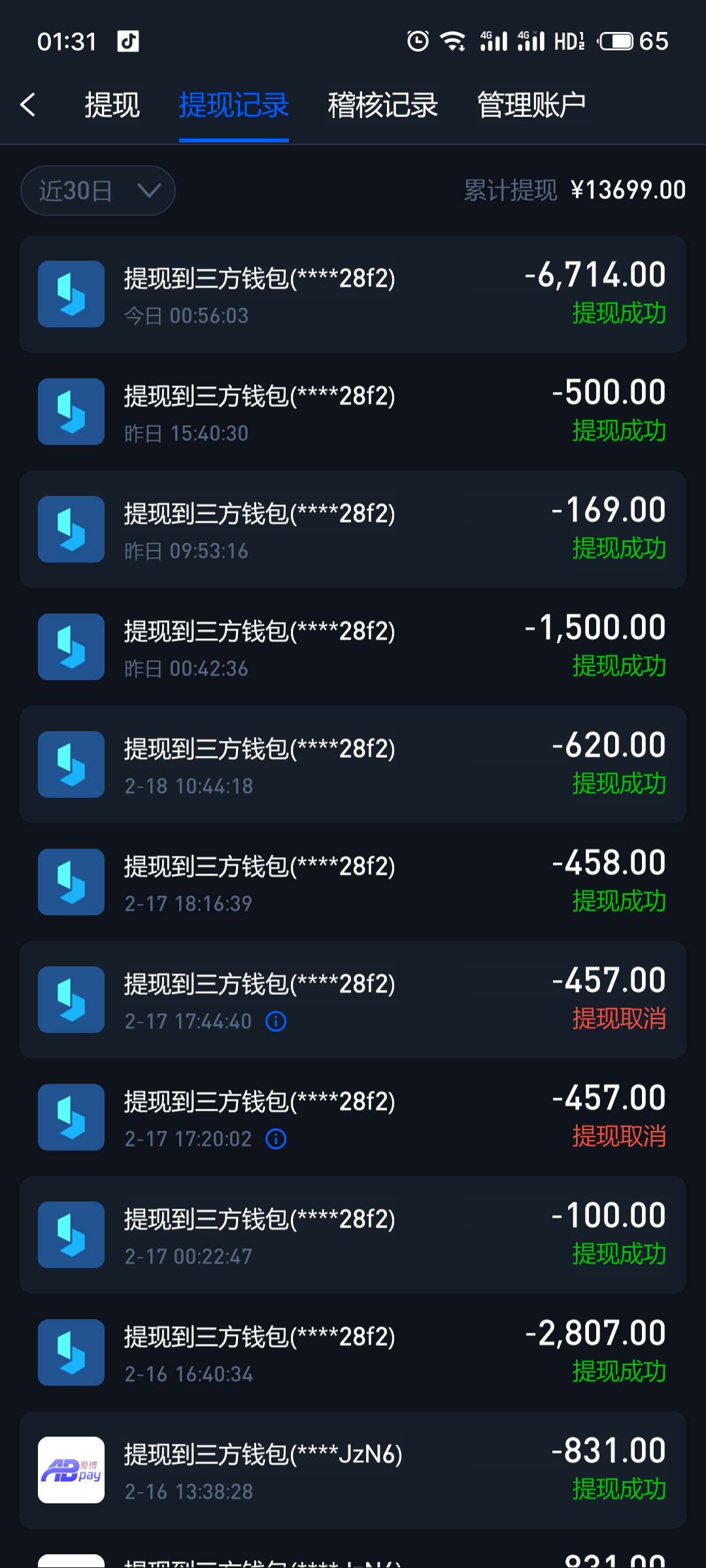The width and height of the screenshot is (706, 1568).
Task: Open the -6,714.00 withdrawal record
Action: point(353,294)
